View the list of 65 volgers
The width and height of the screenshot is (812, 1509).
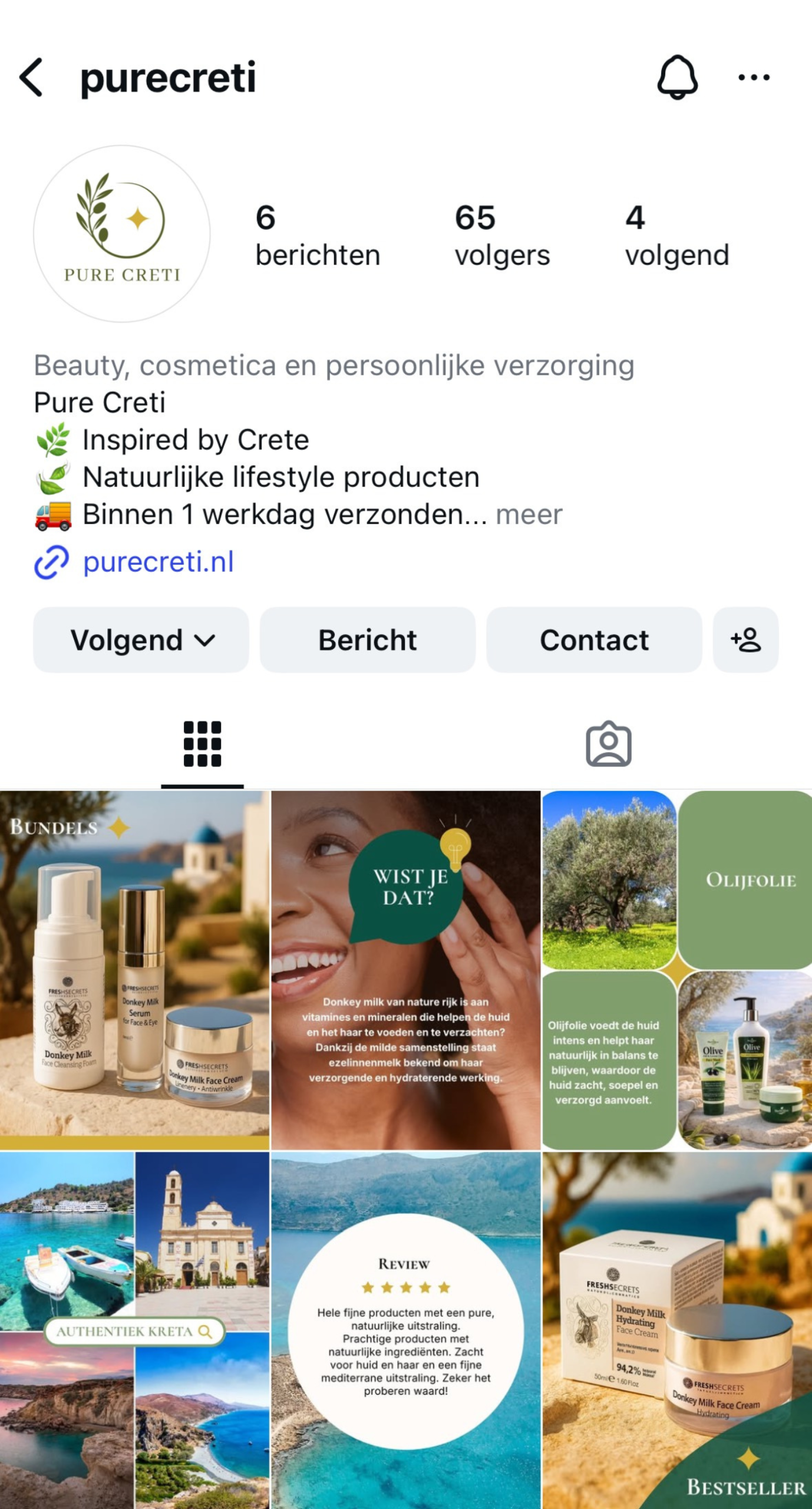[x=502, y=236]
